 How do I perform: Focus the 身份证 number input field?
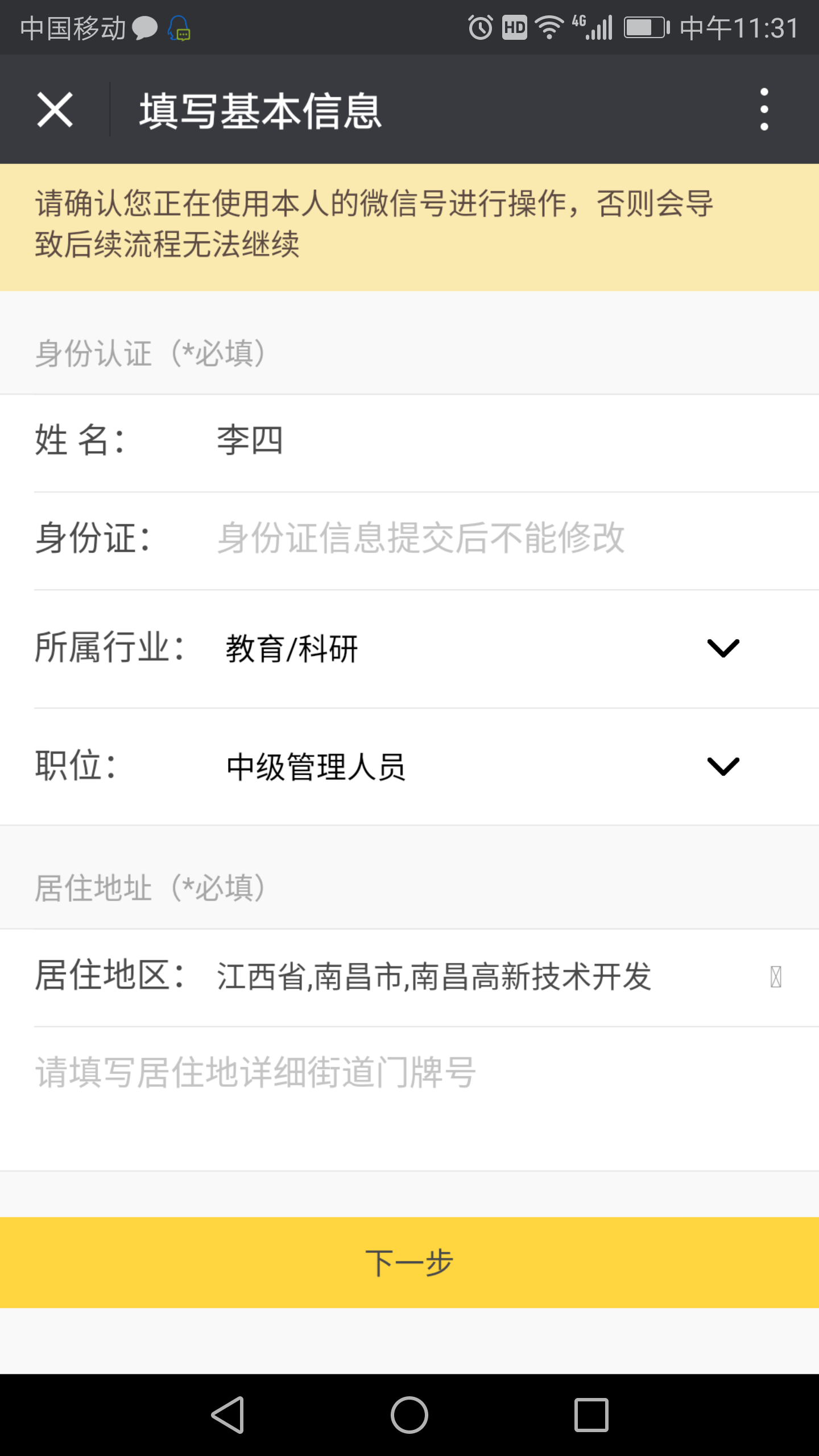[455, 538]
